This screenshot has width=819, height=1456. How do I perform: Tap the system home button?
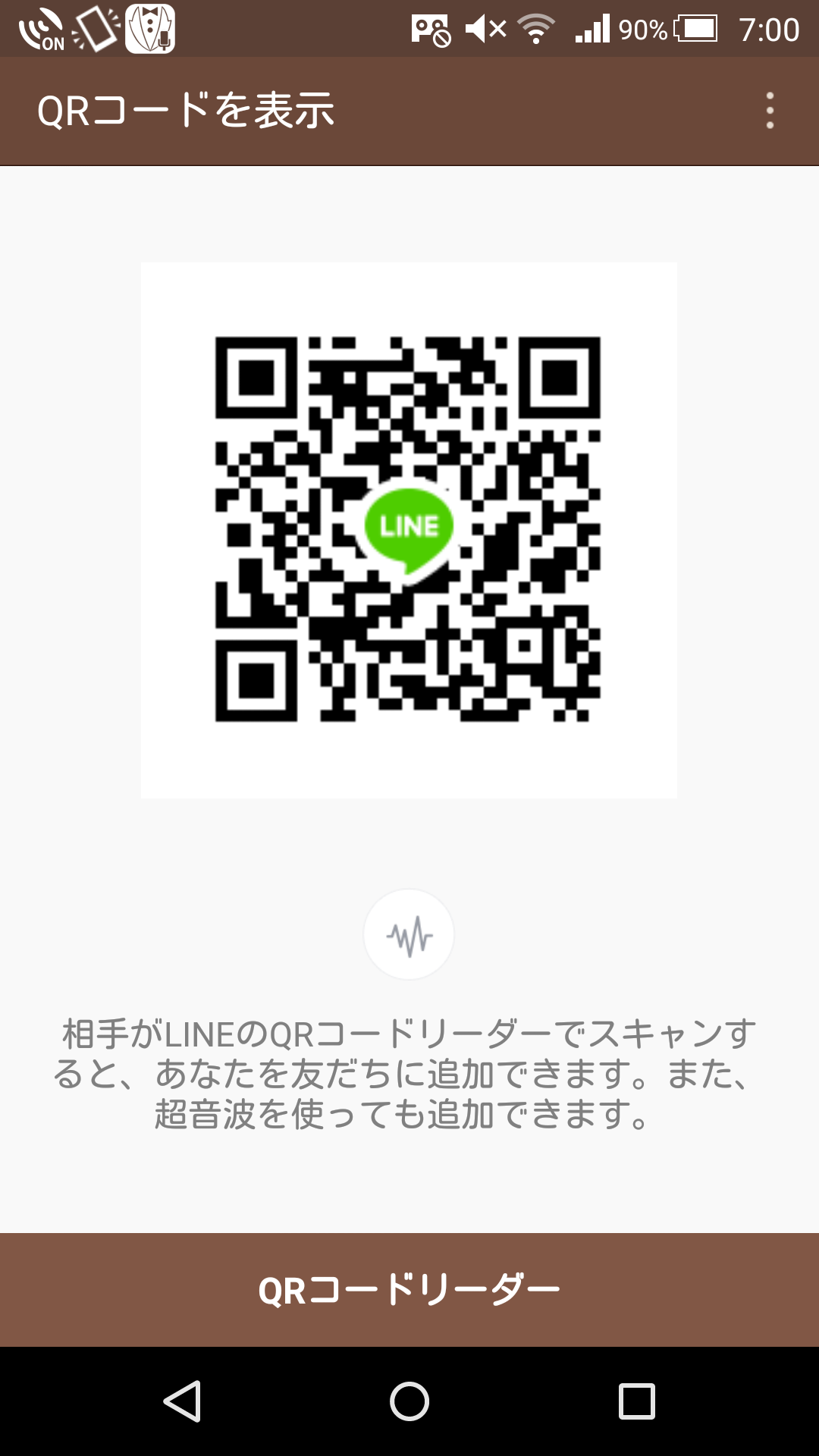click(409, 1401)
